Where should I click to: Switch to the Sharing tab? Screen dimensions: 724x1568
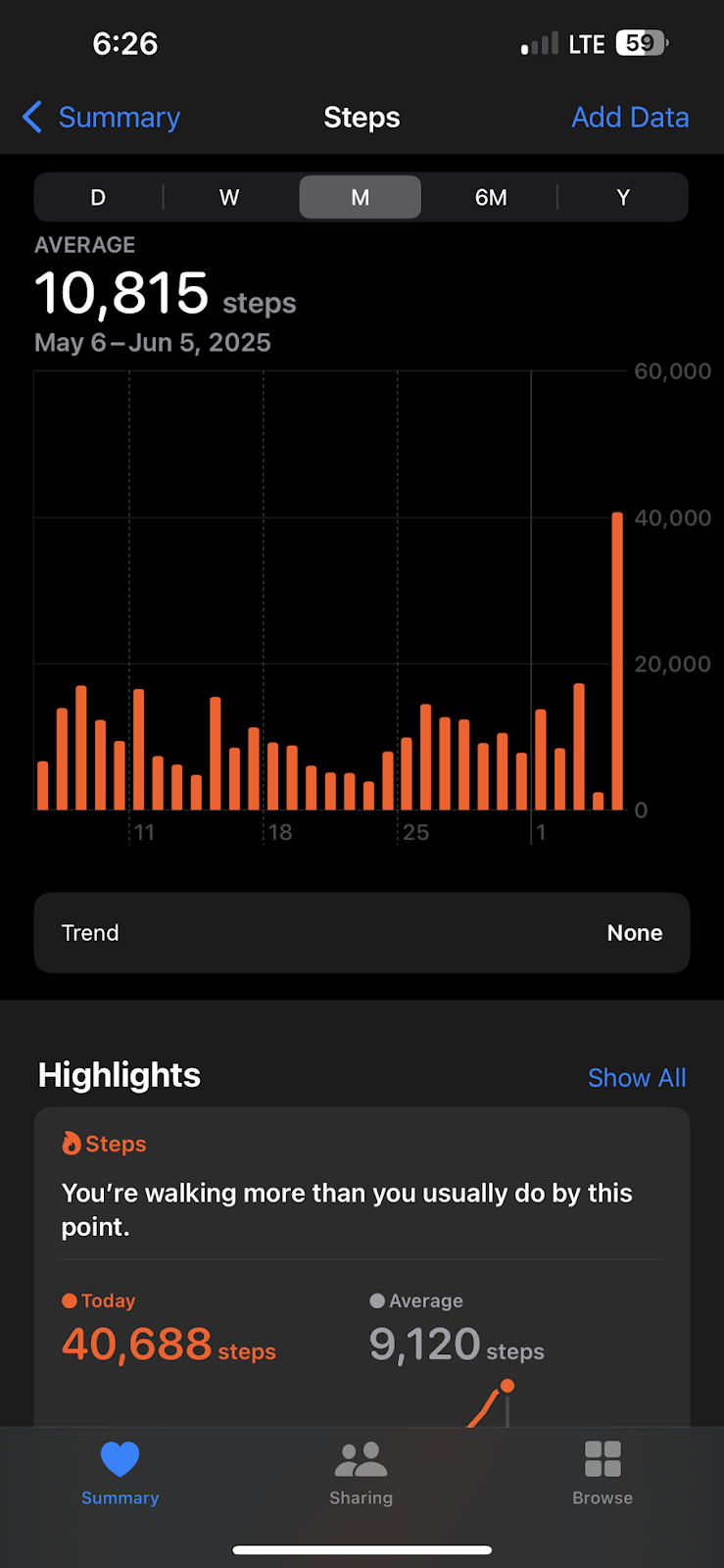coord(362,1473)
